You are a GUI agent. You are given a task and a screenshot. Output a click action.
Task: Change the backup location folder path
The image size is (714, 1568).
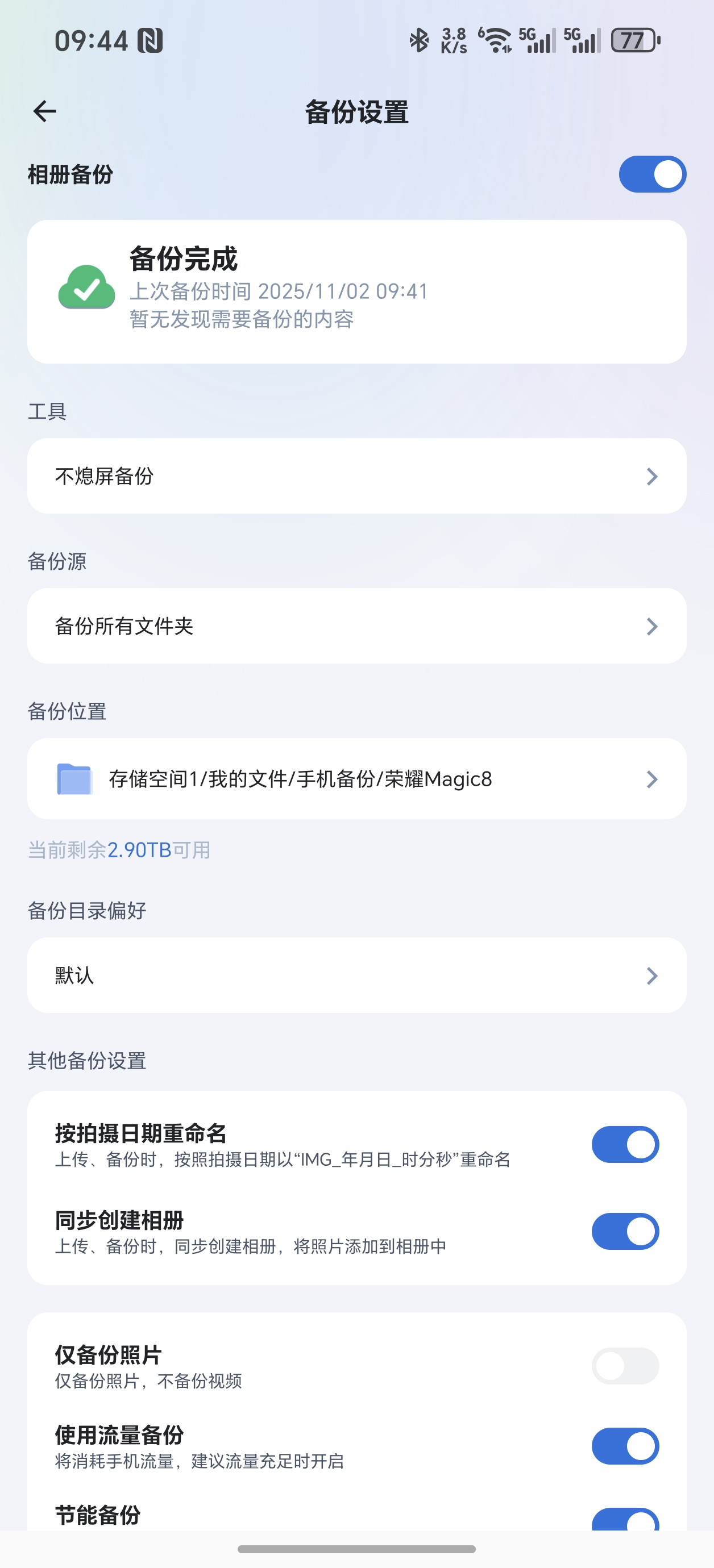(x=356, y=778)
